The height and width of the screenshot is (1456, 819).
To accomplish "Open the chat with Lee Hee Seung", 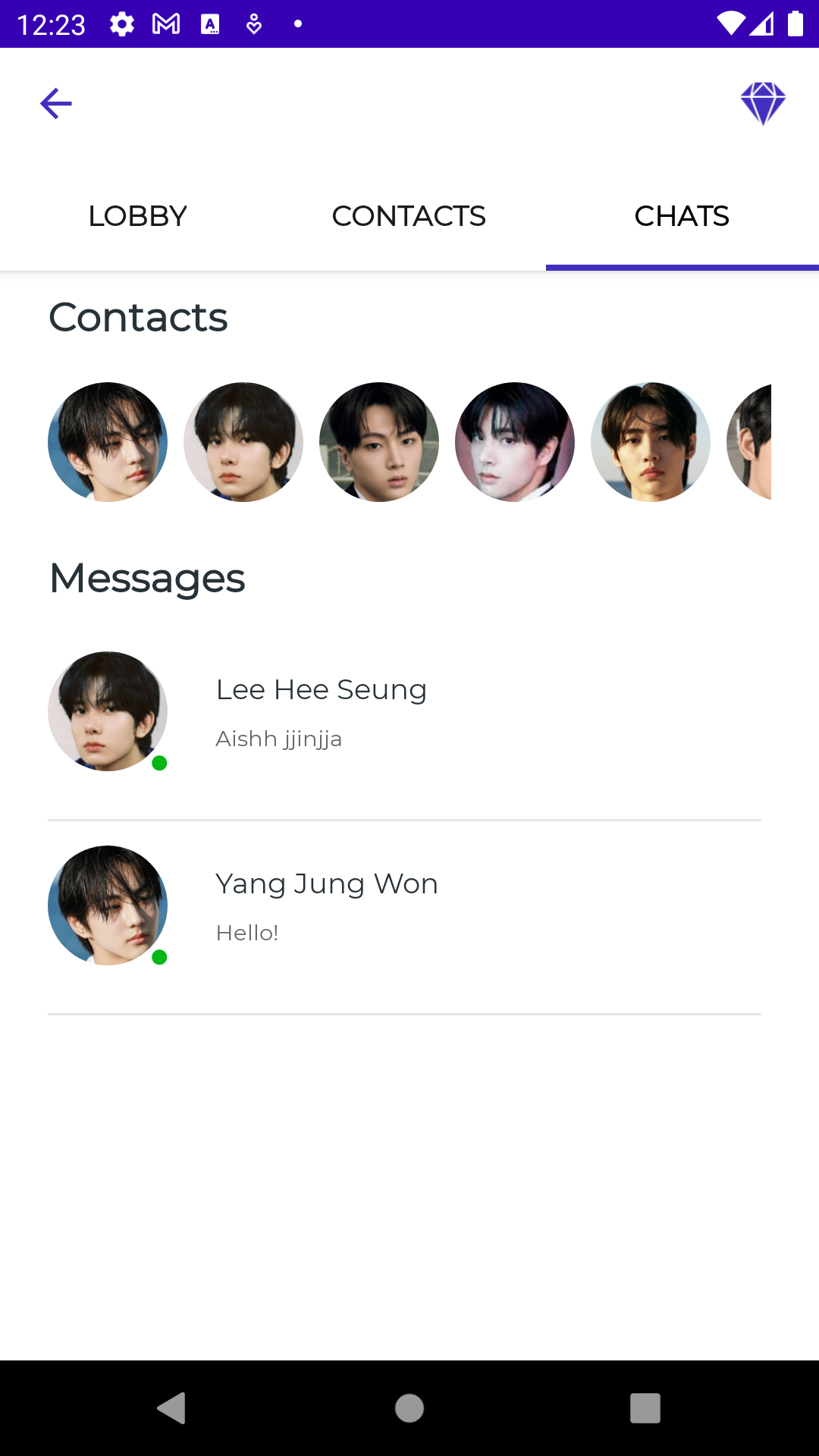I will coord(403,713).
